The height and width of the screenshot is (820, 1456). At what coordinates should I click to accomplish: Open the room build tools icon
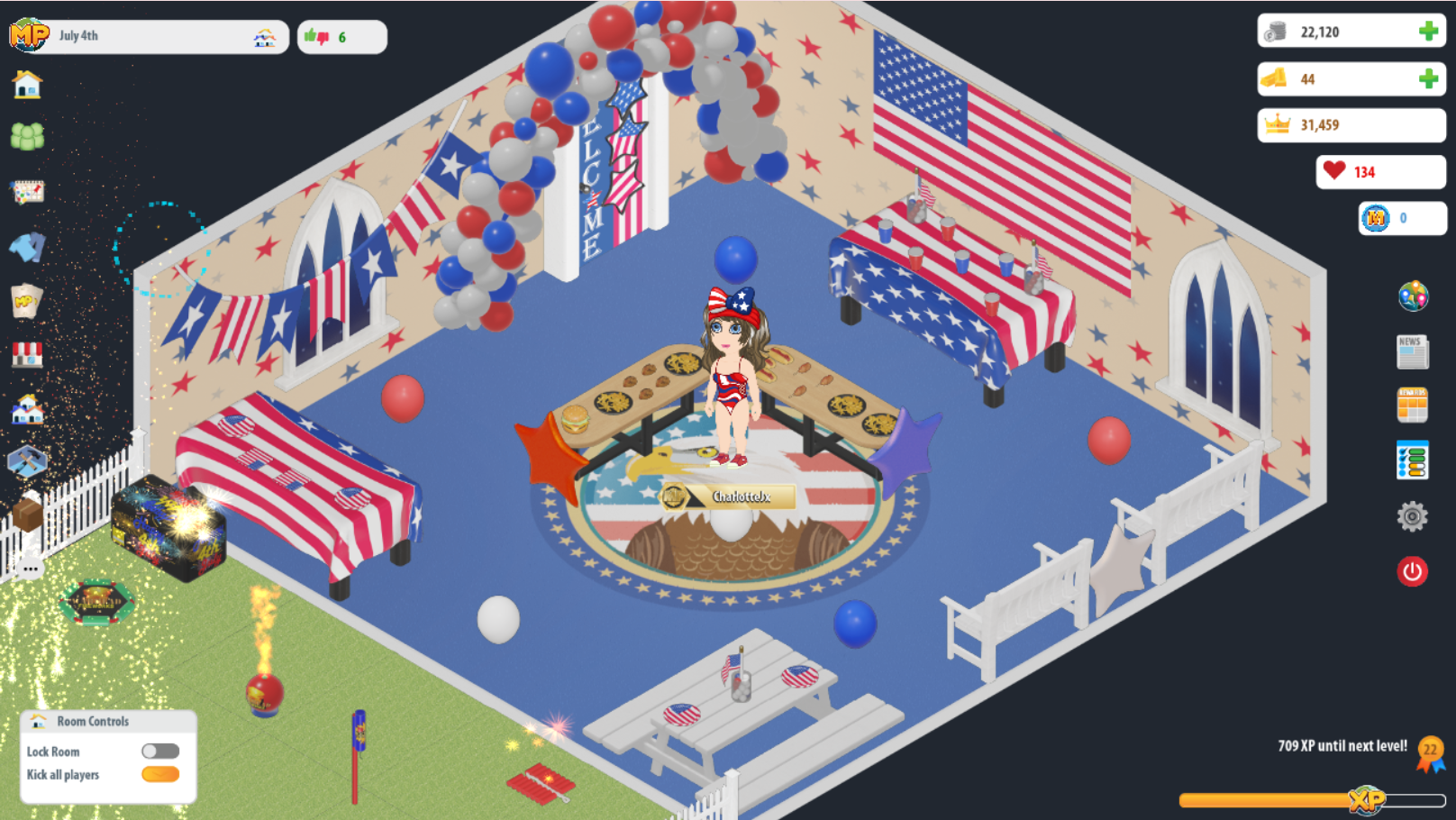27,461
